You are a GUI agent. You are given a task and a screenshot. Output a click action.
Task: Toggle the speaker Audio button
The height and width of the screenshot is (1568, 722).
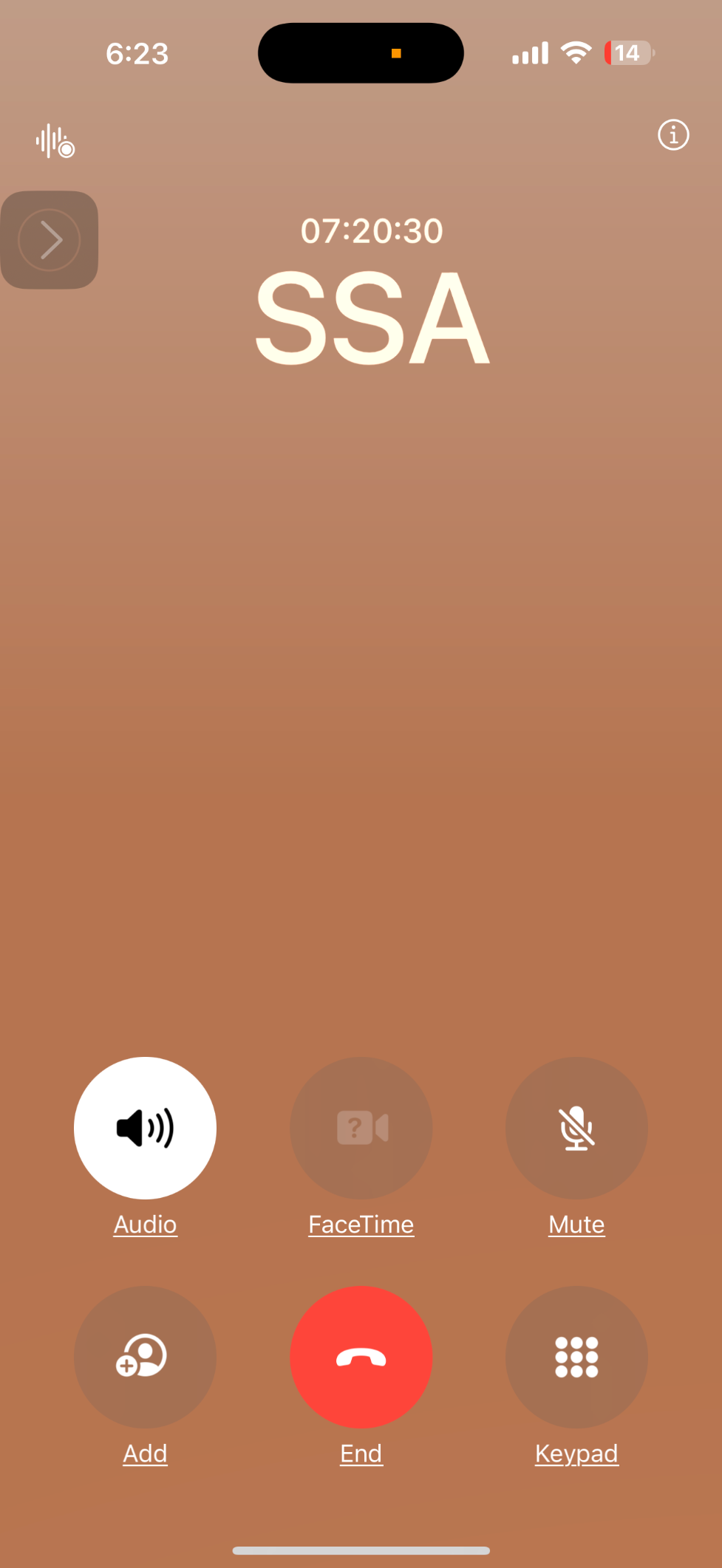pos(145,1128)
